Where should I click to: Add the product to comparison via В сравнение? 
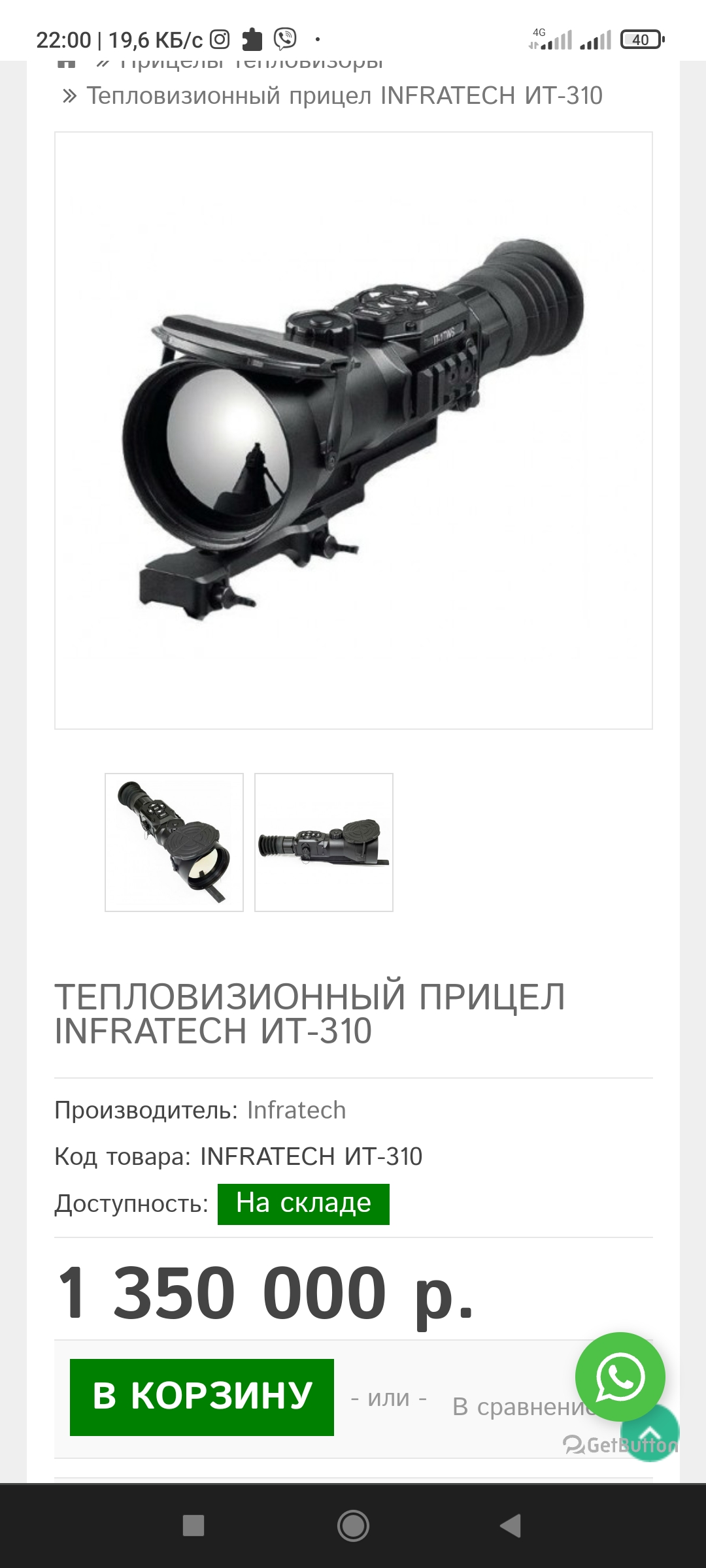click(523, 1406)
